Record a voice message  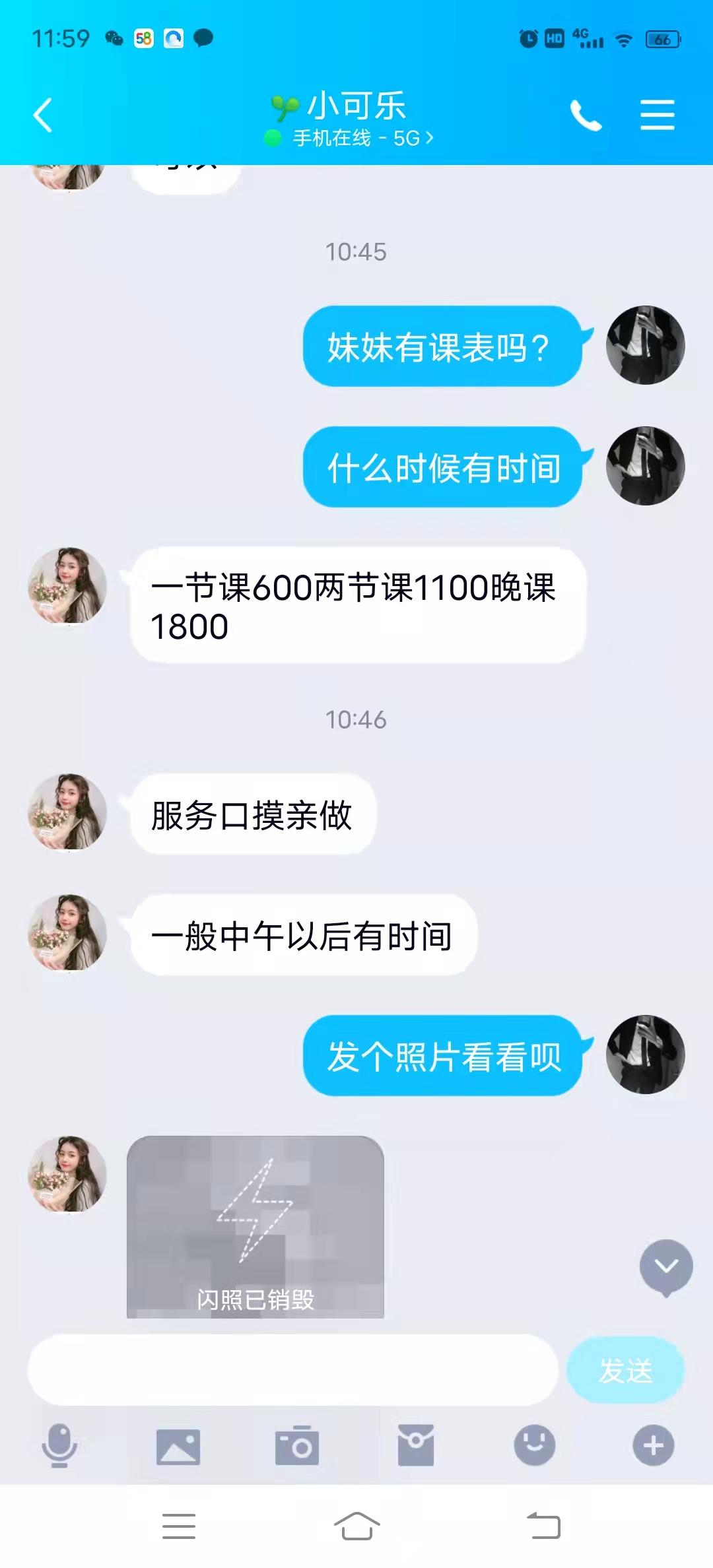[59, 1445]
